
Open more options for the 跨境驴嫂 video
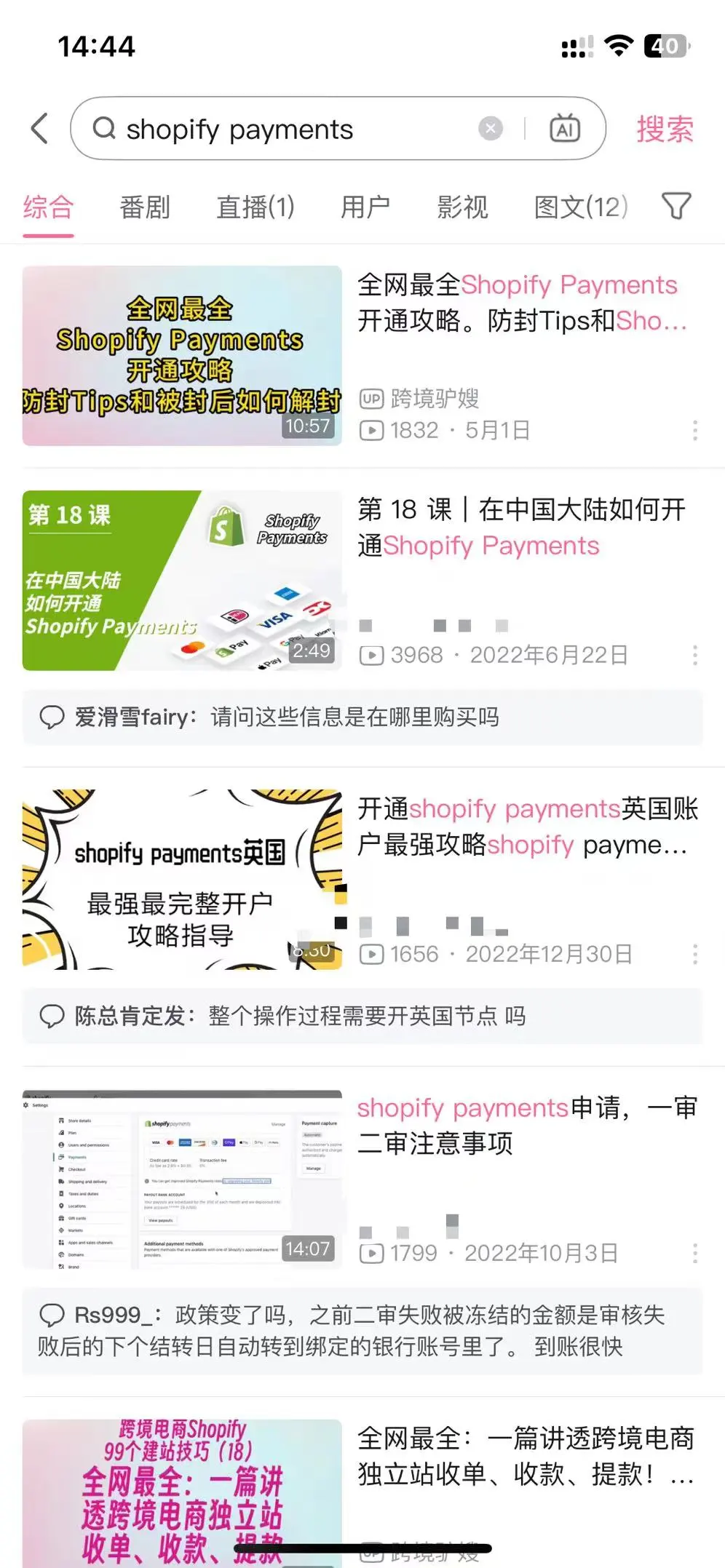(695, 430)
